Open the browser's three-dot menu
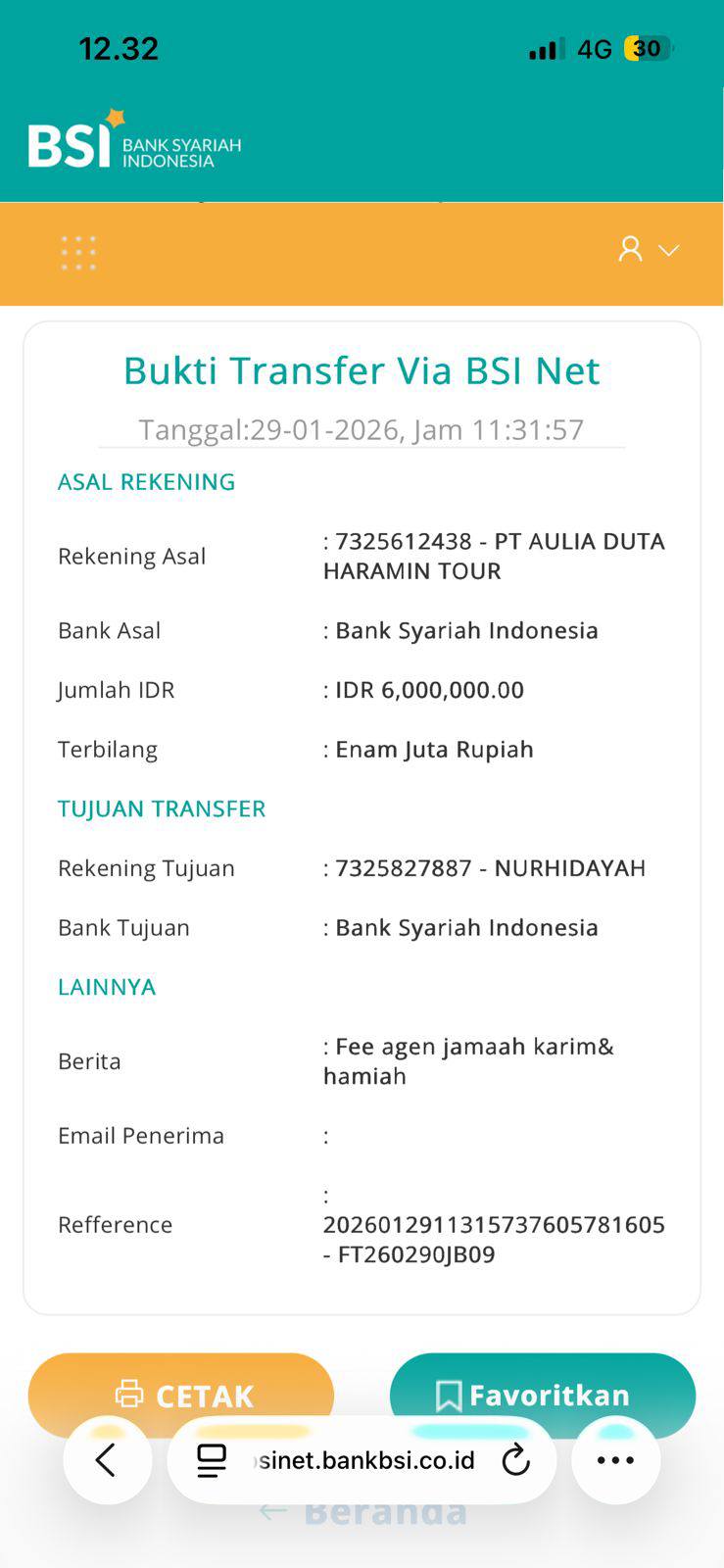The height and width of the screenshot is (1568, 724). coord(615,1460)
